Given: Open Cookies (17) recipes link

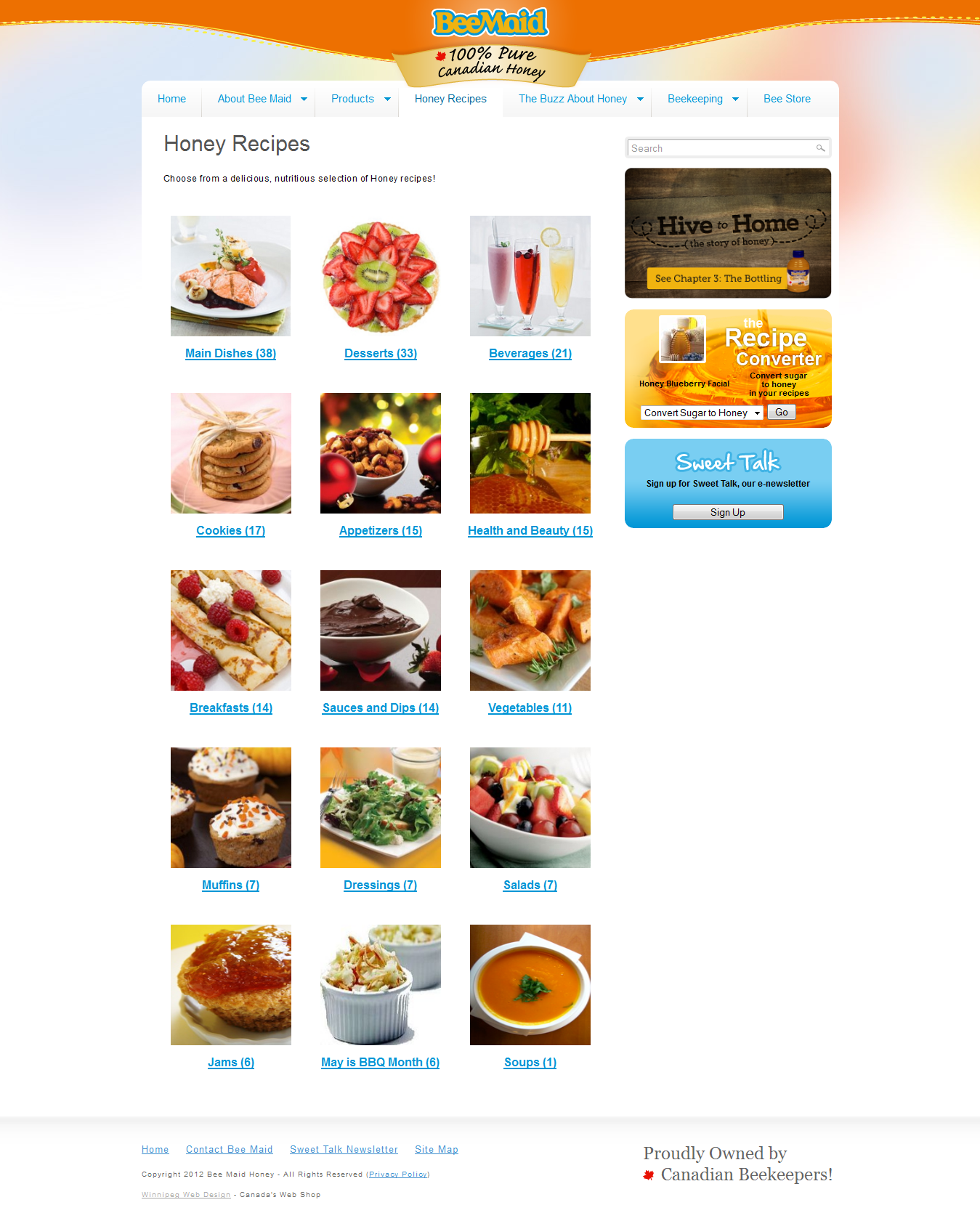Looking at the screenshot, I should tap(230, 531).
